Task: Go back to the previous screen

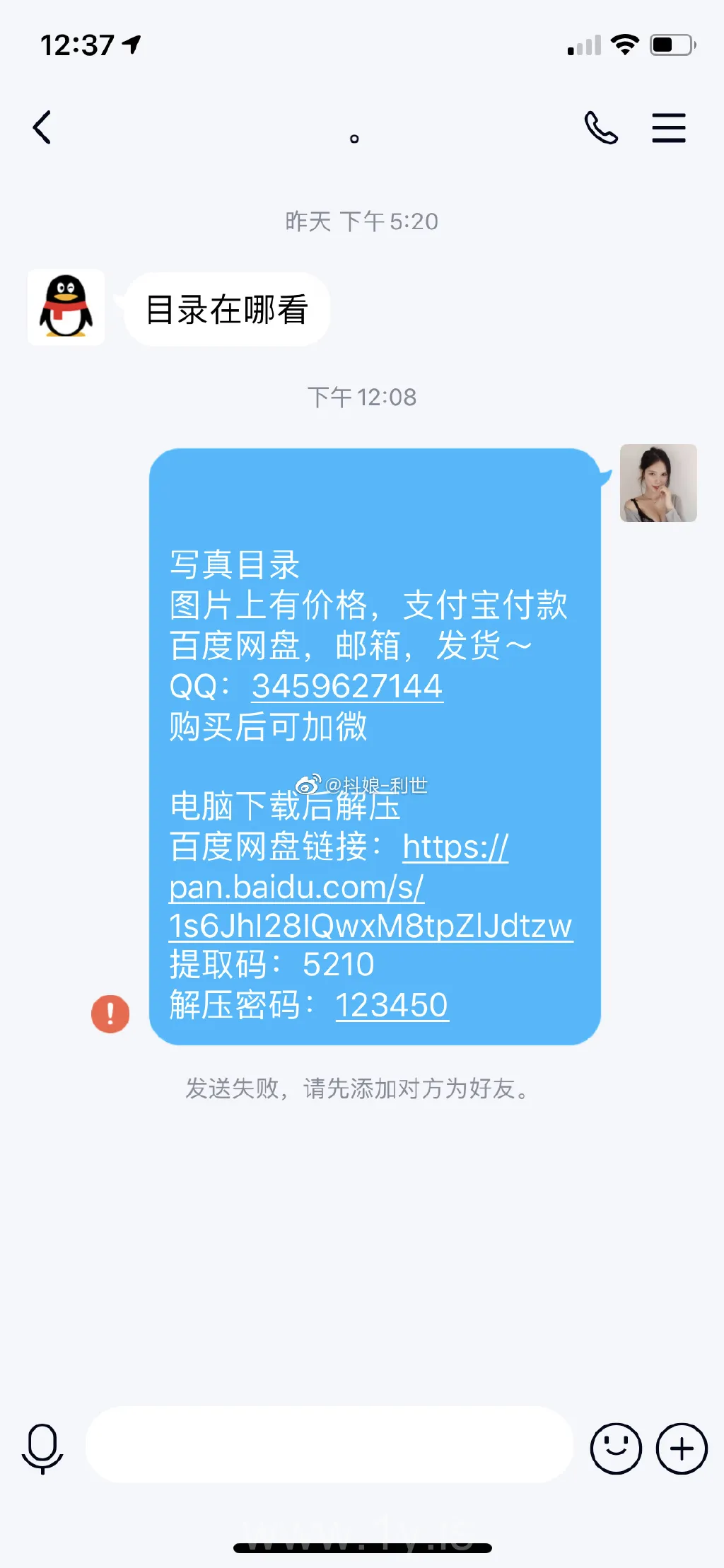Action: click(42, 128)
